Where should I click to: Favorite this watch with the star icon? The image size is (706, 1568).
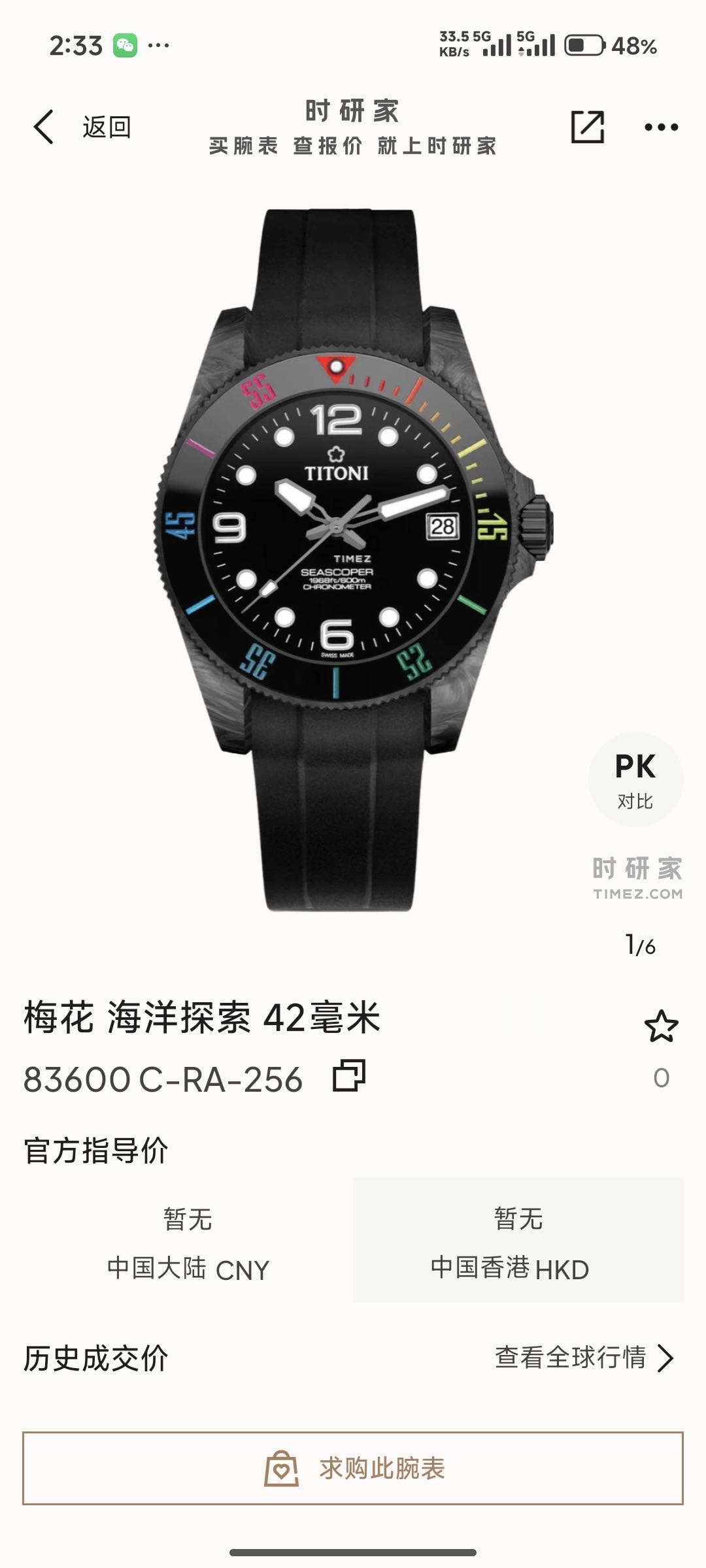tap(661, 1026)
